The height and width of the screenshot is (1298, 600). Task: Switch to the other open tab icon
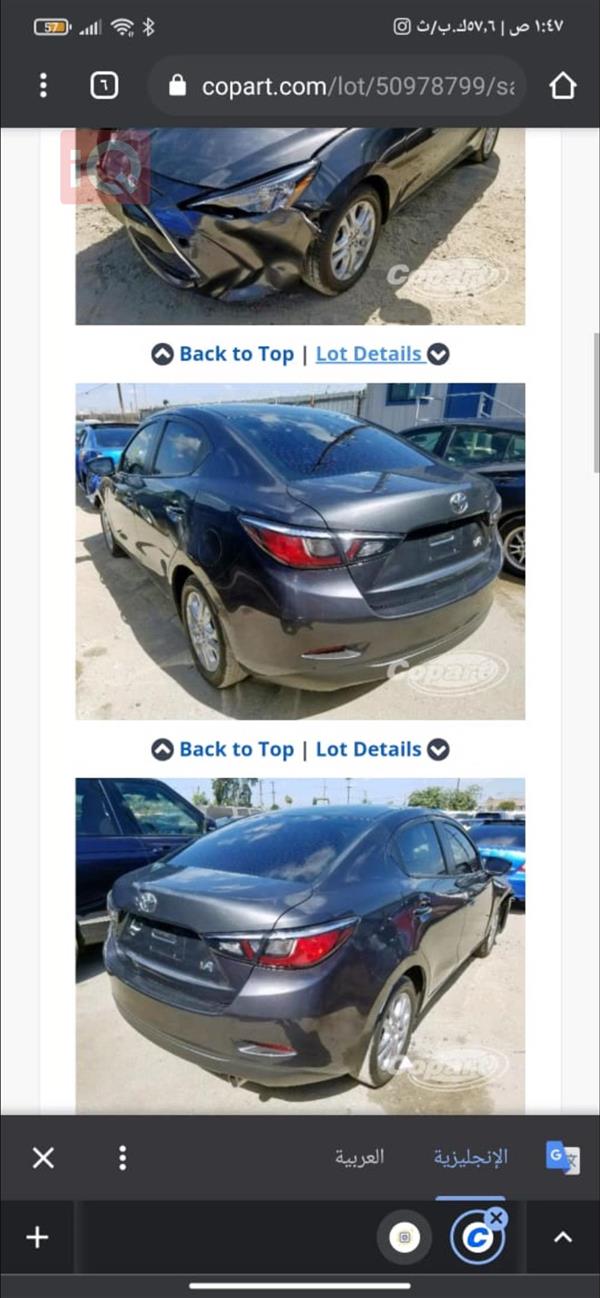pyautogui.click(x=404, y=1238)
